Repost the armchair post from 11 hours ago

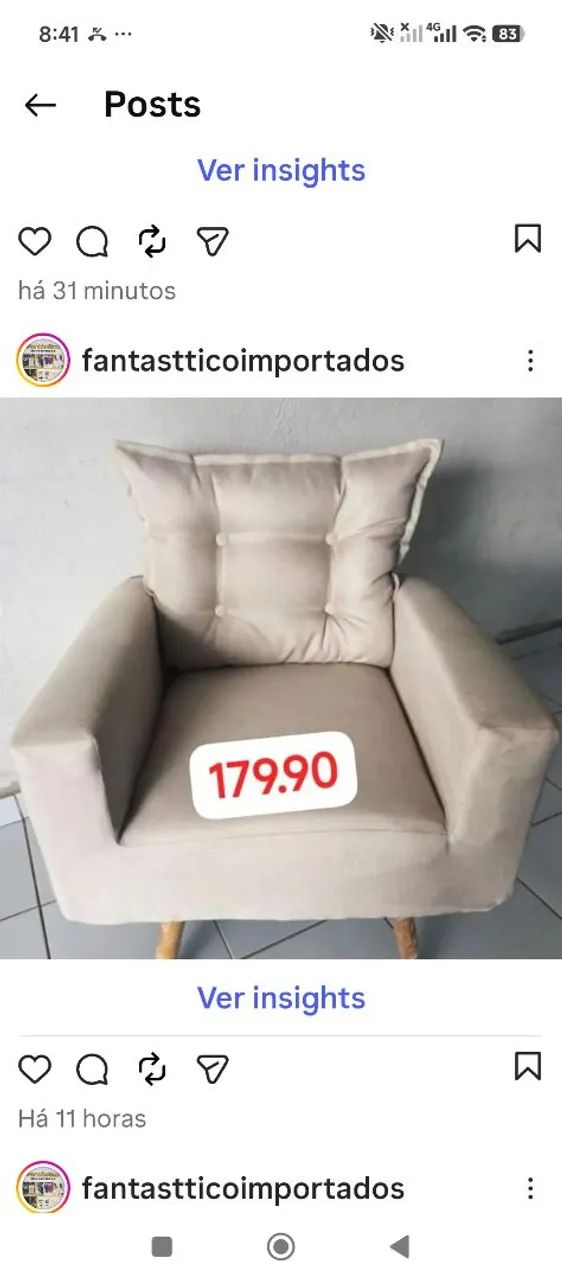point(152,1069)
